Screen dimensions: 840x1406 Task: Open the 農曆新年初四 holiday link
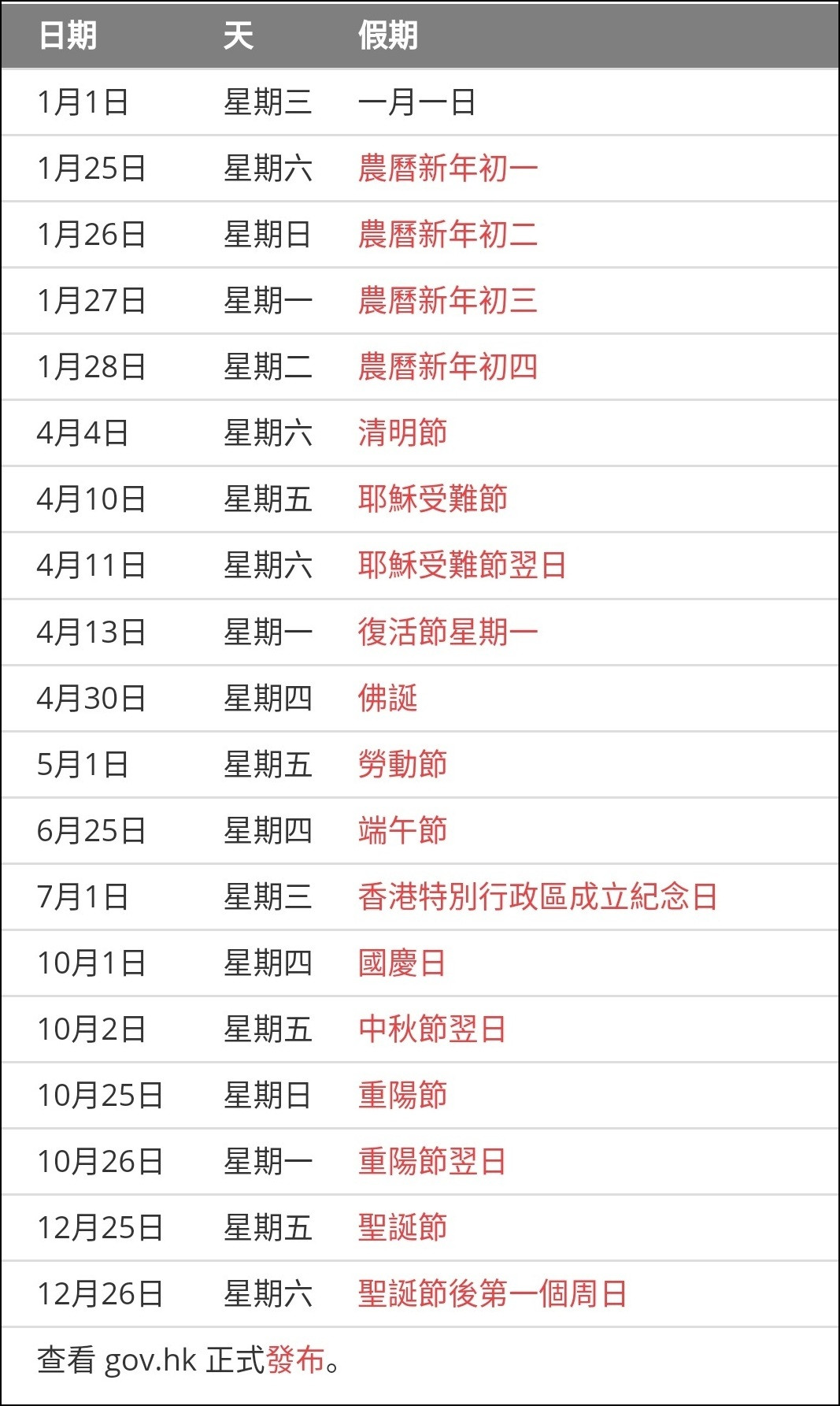(x=447, y=367)
